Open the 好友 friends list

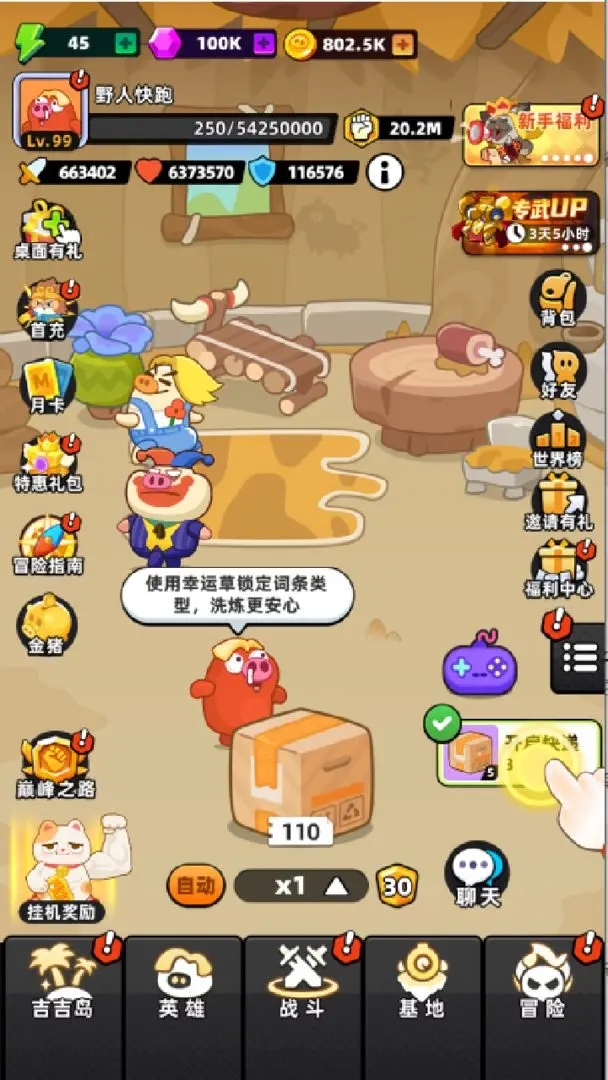[x=558, y=373]
